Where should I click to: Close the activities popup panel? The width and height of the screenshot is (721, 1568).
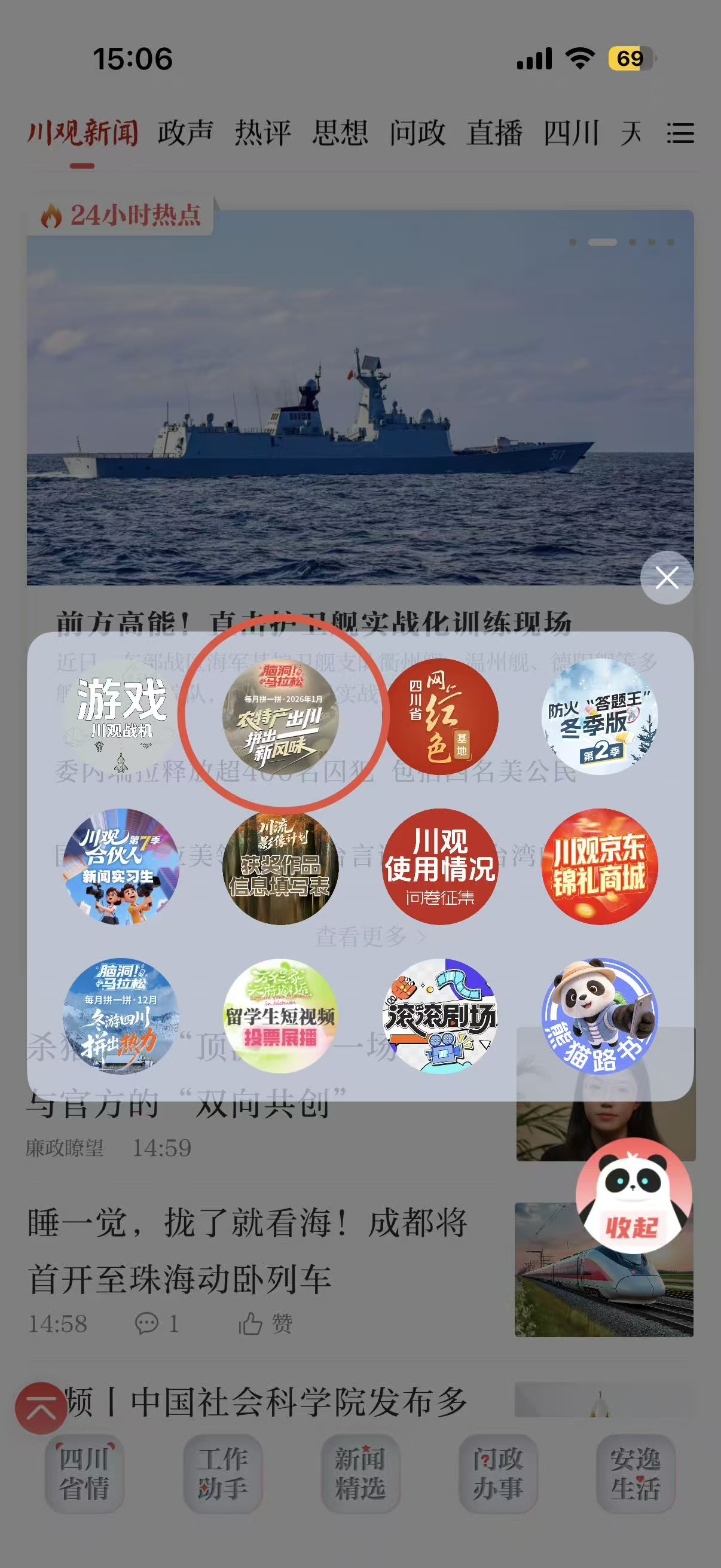click(x=667, y=578)
